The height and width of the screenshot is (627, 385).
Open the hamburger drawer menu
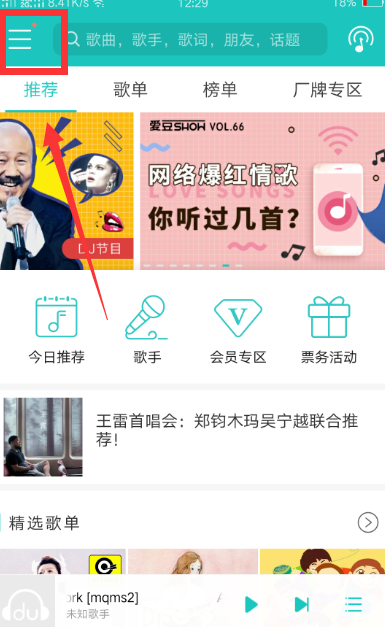20,39
